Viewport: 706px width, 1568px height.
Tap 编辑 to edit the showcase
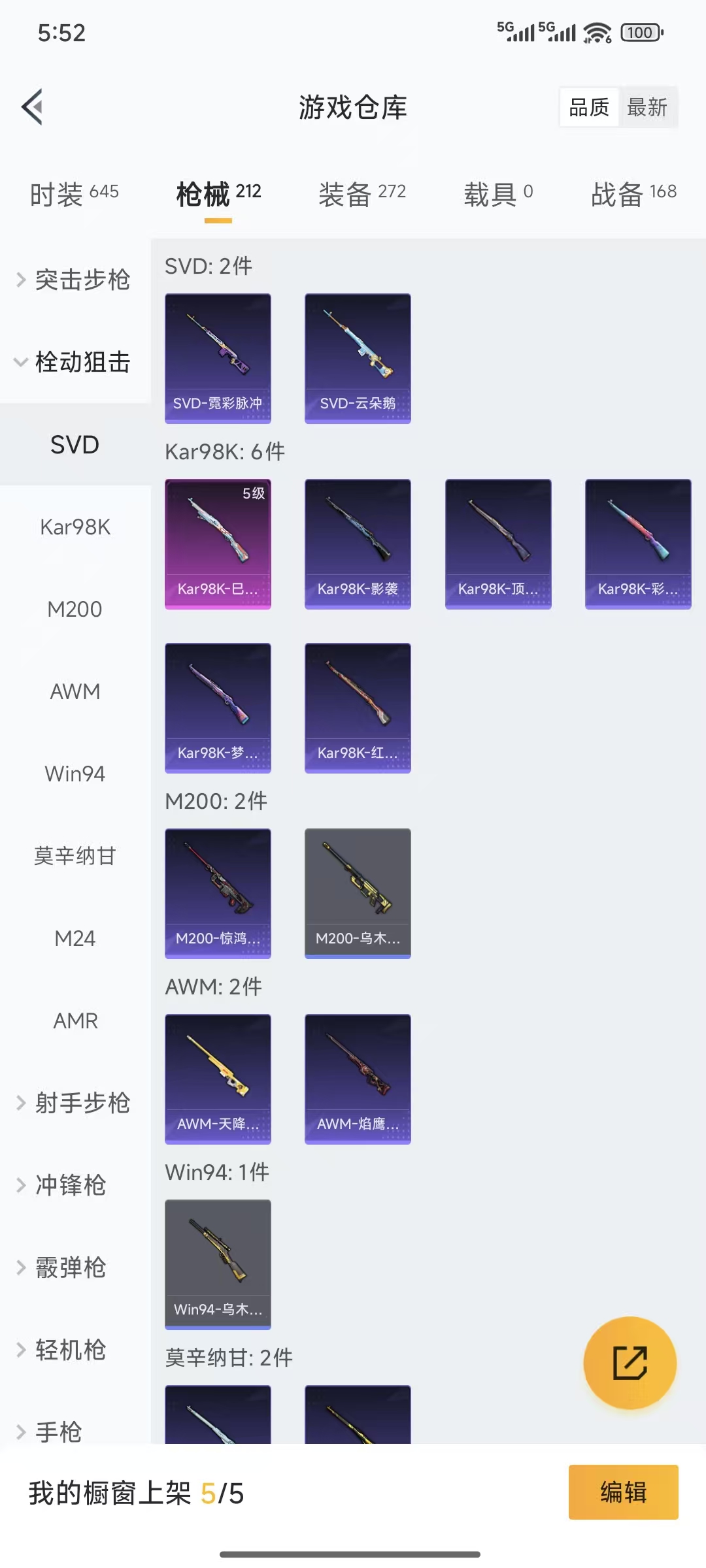tap(623, 1492)
